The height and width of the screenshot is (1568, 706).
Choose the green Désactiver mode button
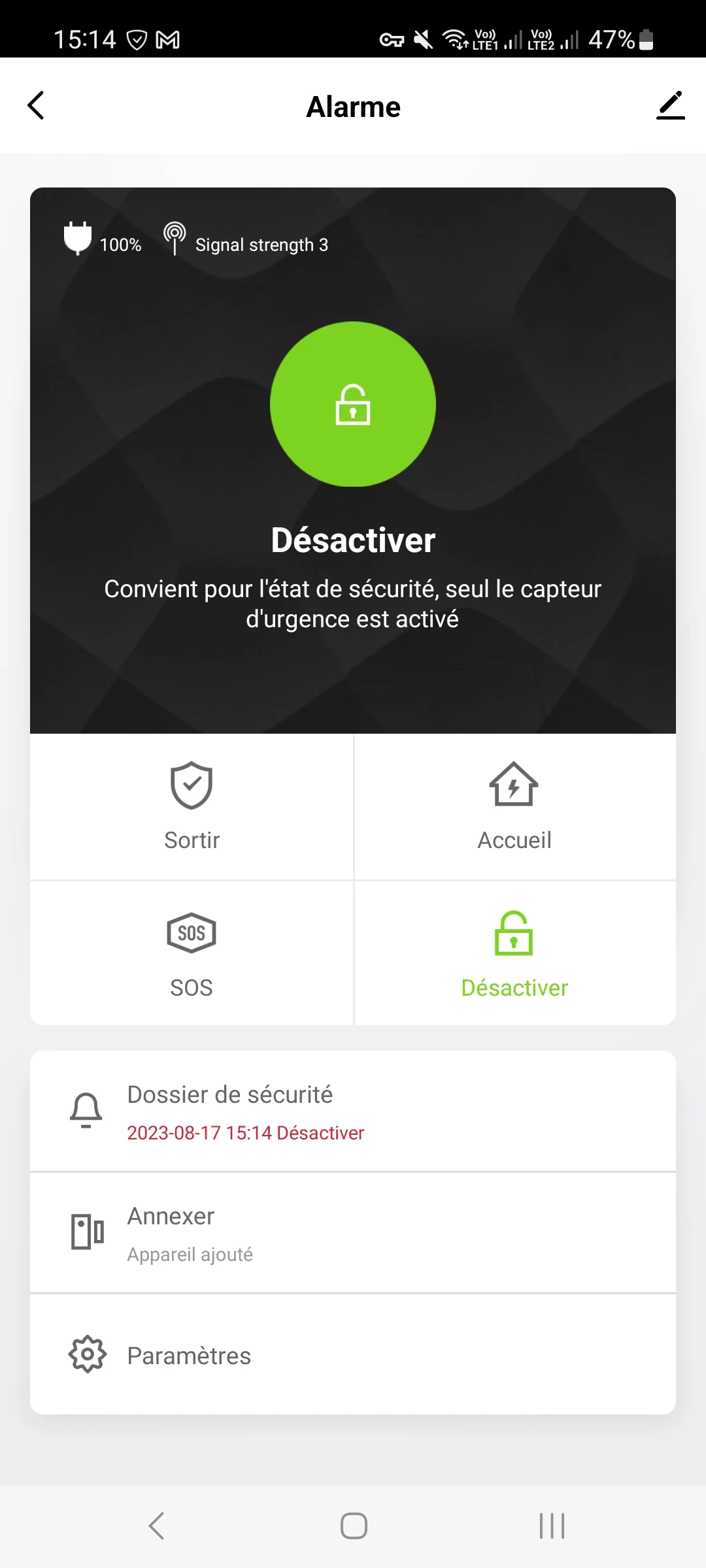[x=514, y=954]
